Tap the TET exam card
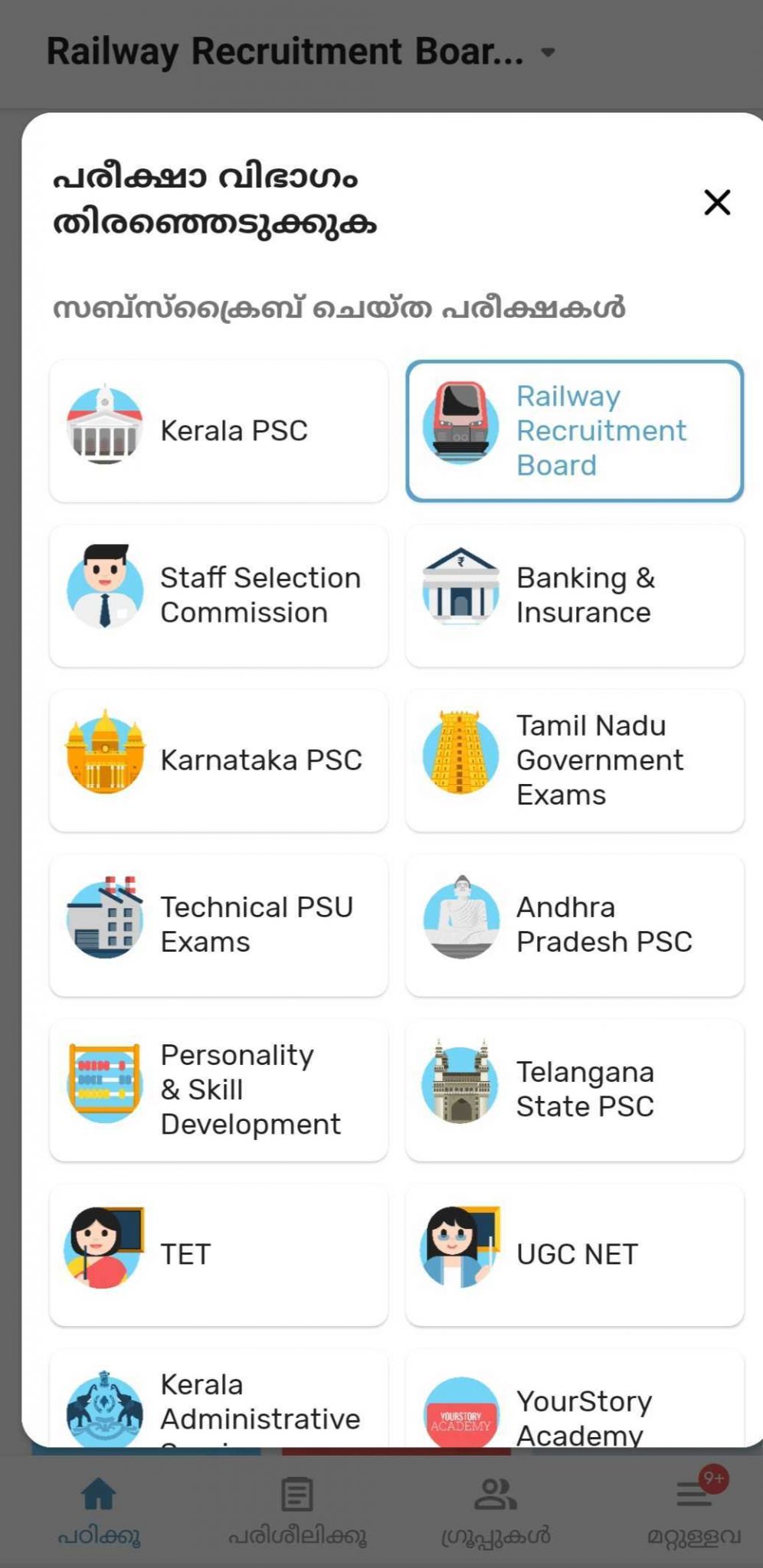Viewport: 763px width, 1568px height. pyautogui.click(x=218, y=1254)
